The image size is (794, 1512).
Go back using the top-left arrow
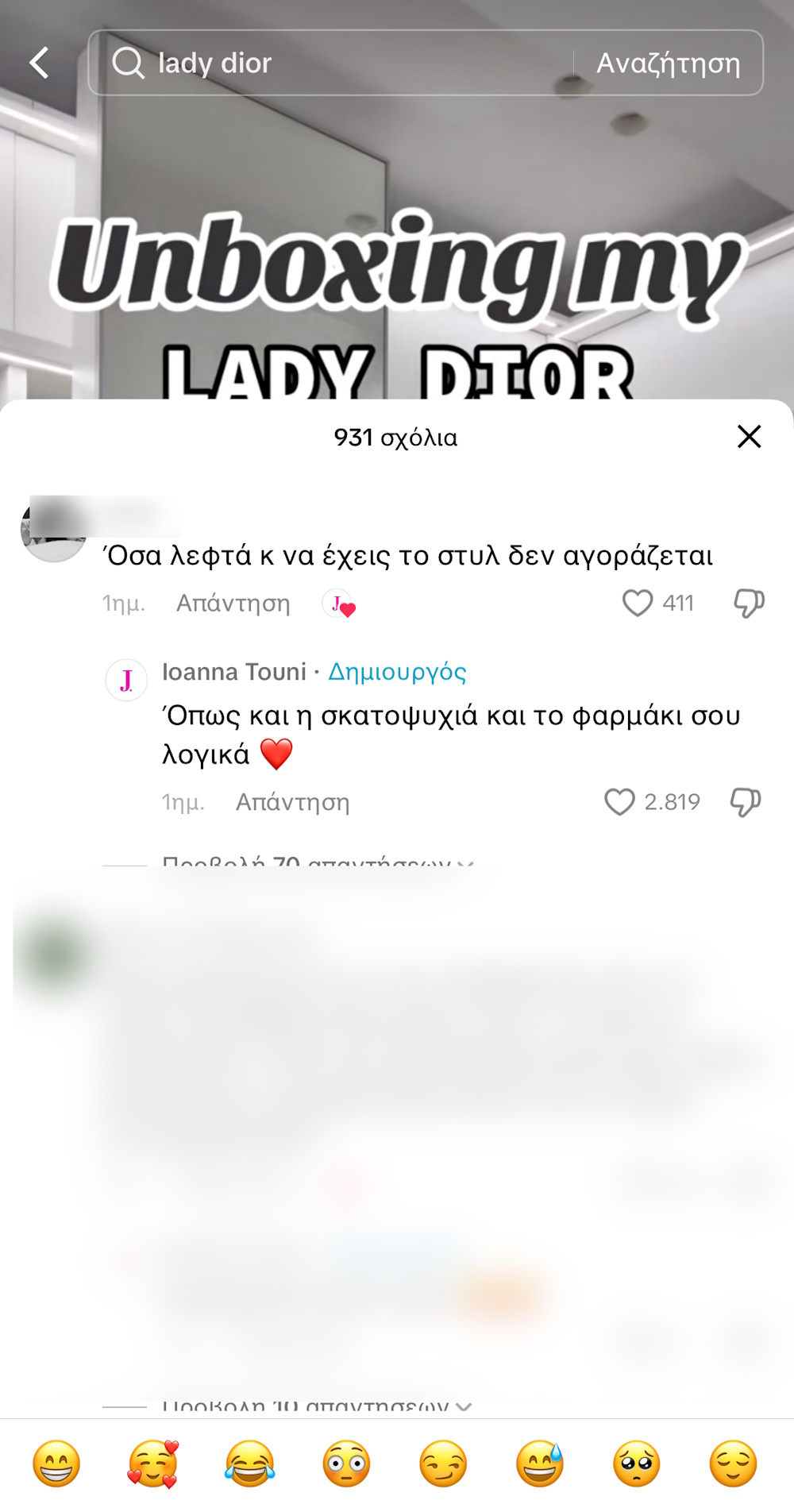coord(40,63)
